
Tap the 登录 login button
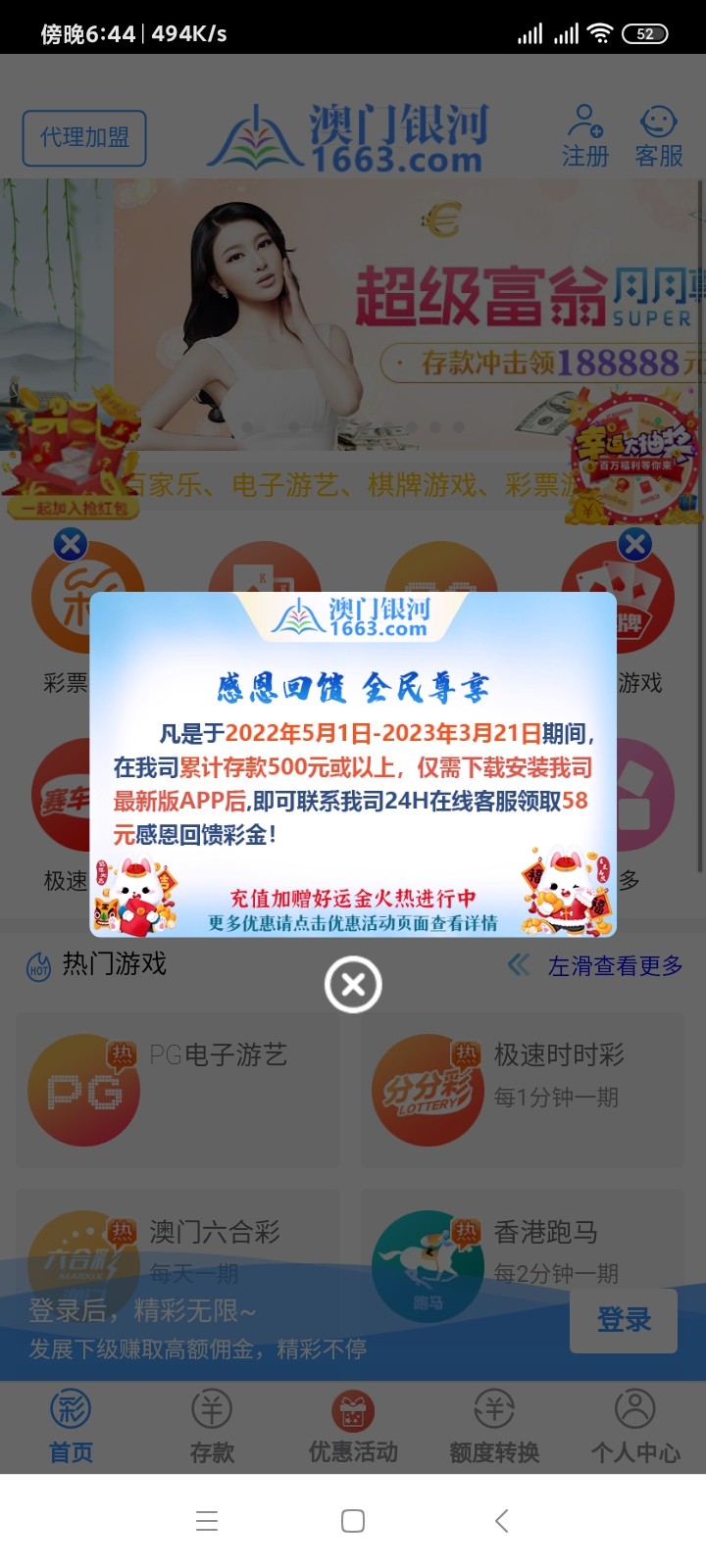[x=624, y=1320]
